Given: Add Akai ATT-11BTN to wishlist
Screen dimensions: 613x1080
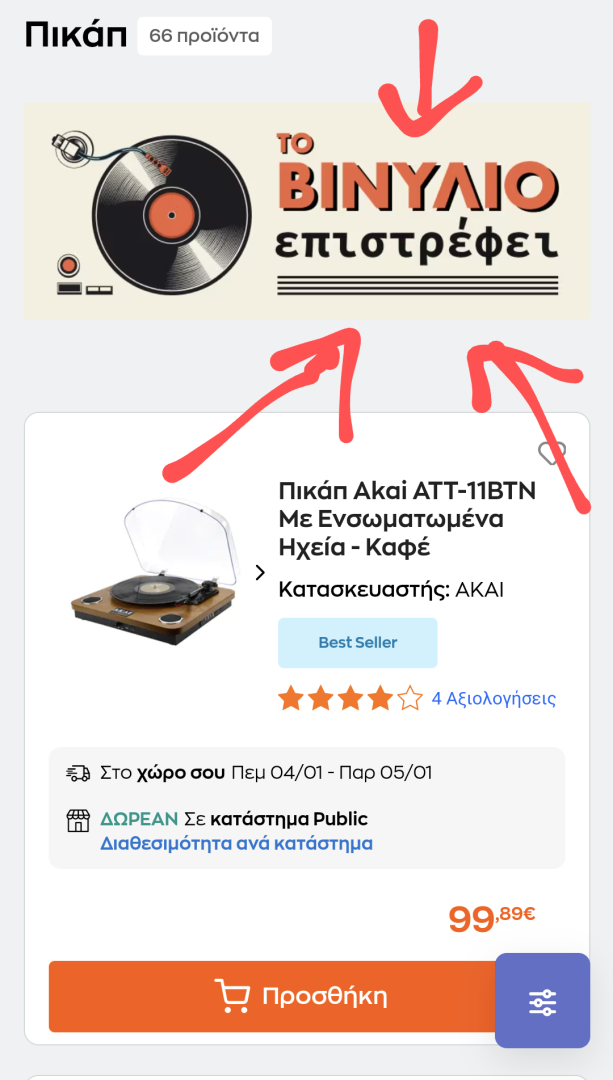Looking at the screenshot, I should point(552,453).
